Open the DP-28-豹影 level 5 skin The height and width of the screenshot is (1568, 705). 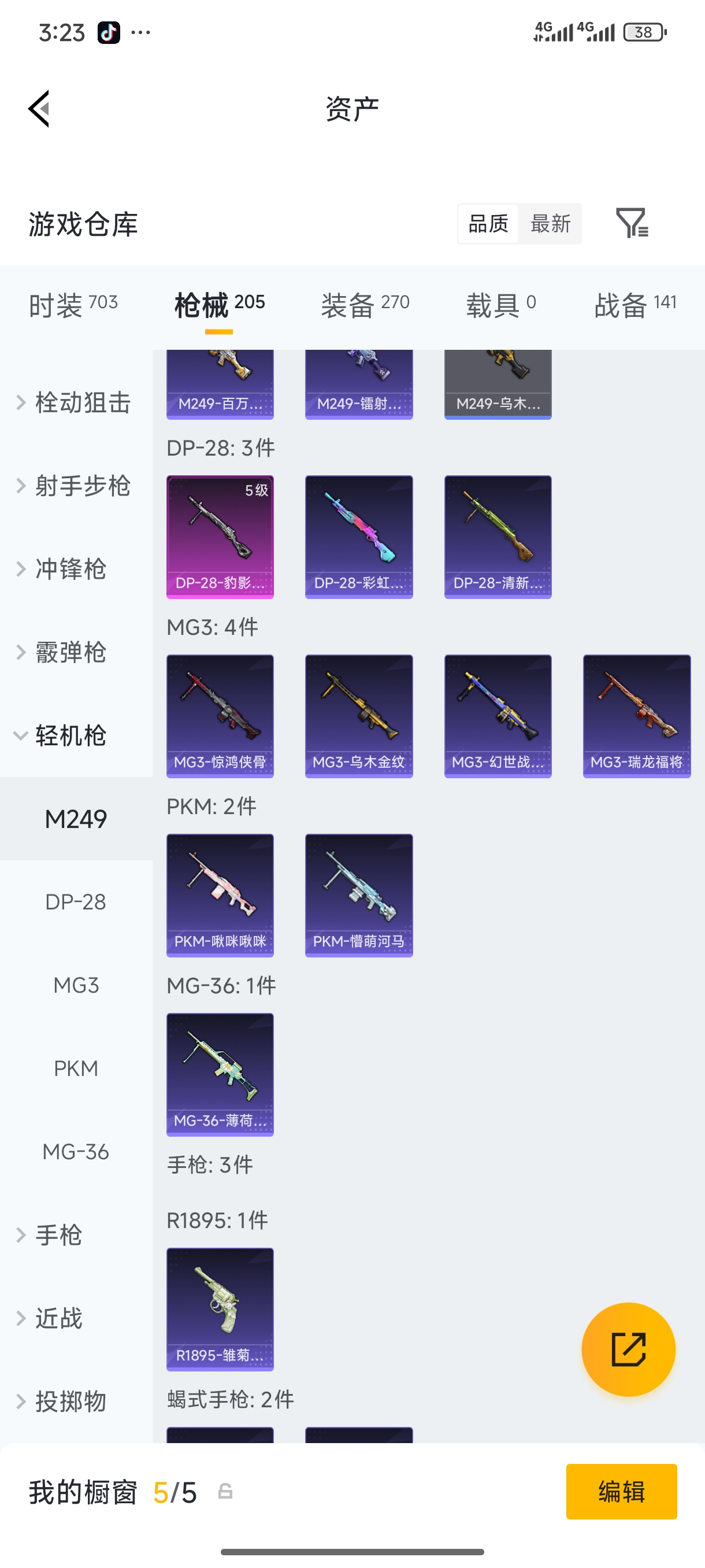(220, 537)
